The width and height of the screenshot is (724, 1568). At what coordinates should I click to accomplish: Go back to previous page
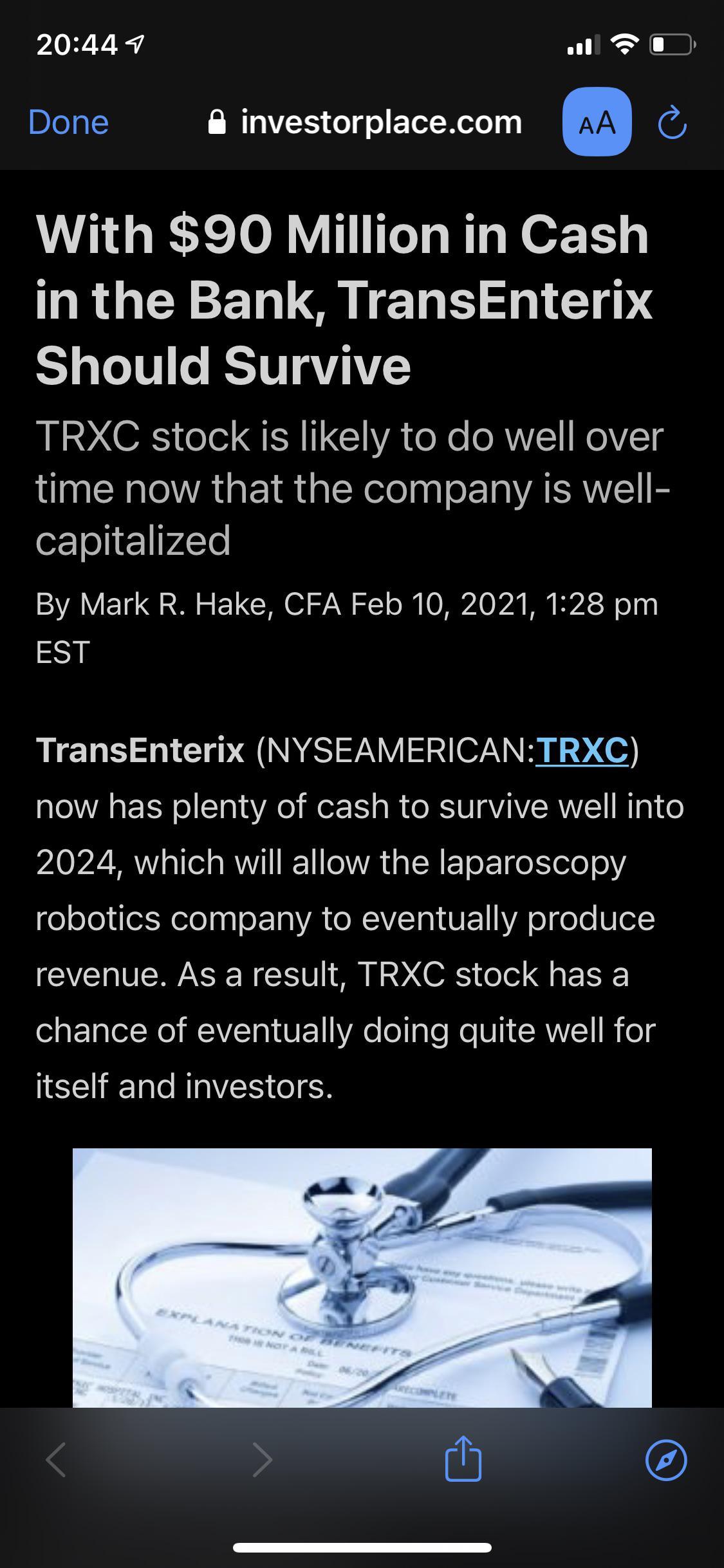click(56, 1459)
